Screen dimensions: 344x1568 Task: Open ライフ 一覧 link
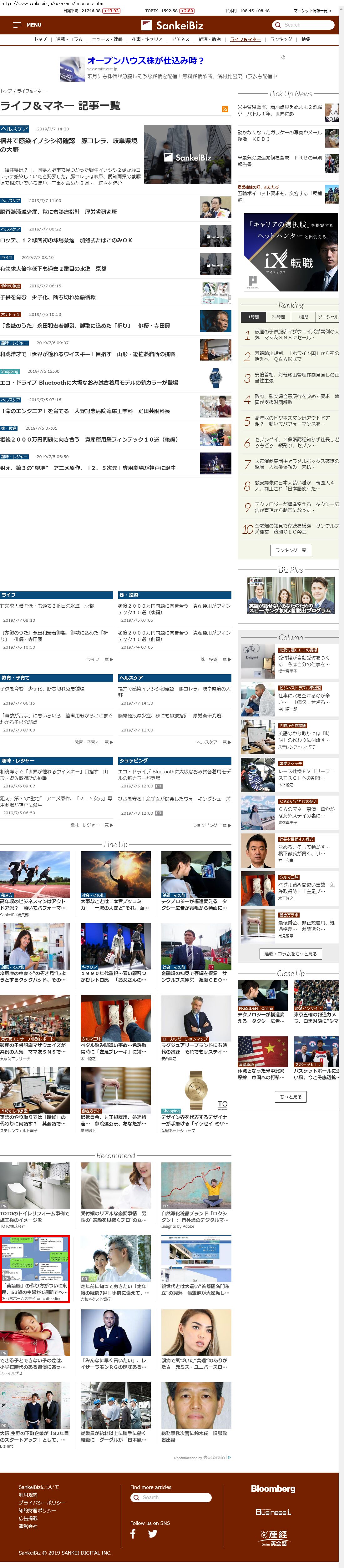click(x=99, y=659)
